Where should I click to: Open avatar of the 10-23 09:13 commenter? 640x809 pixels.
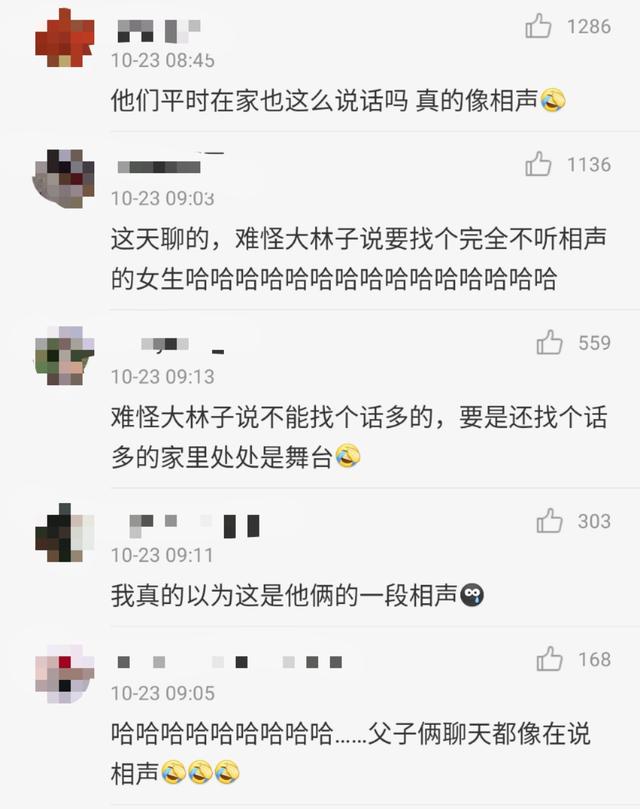[65, 357]
